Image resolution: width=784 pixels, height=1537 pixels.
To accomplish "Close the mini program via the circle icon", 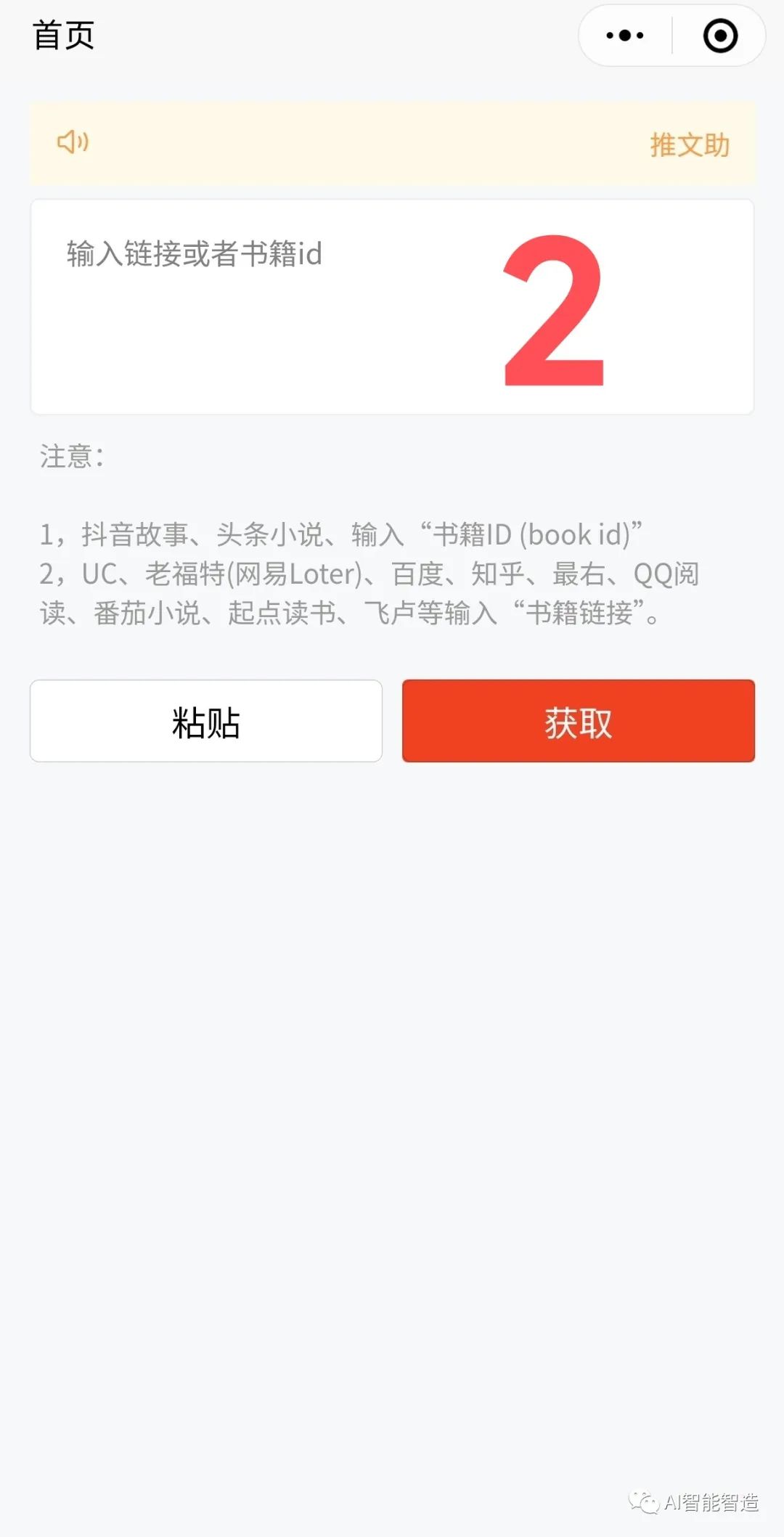I will (x=720, y=36).
